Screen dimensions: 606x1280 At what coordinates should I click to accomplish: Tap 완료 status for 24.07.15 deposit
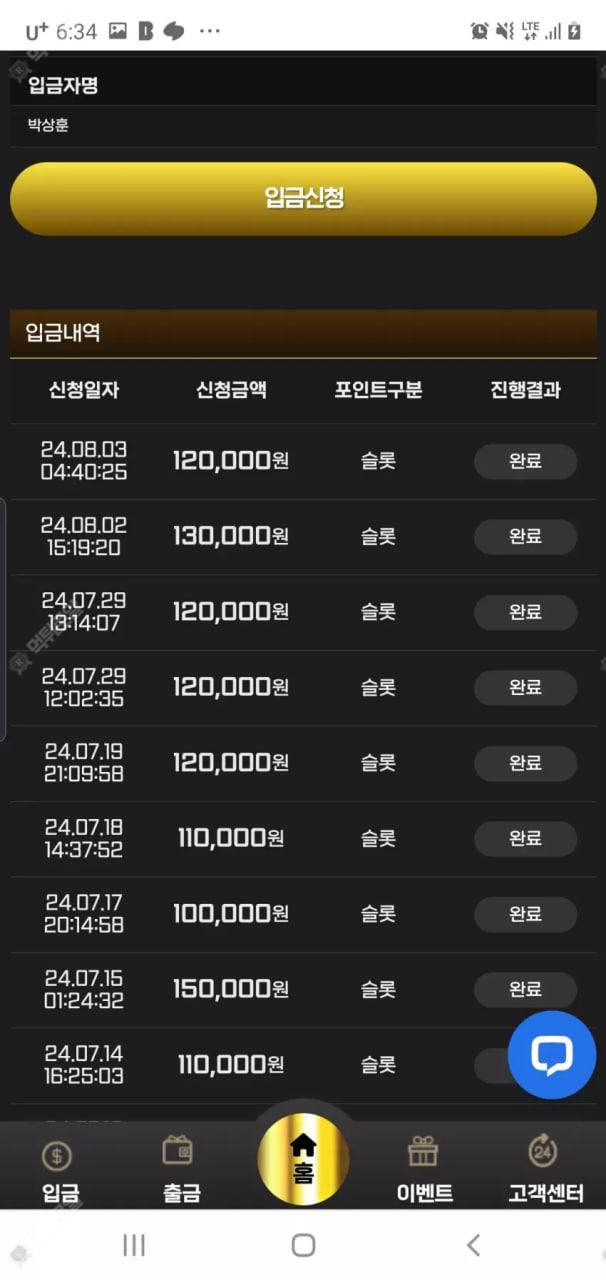(525, 989)
